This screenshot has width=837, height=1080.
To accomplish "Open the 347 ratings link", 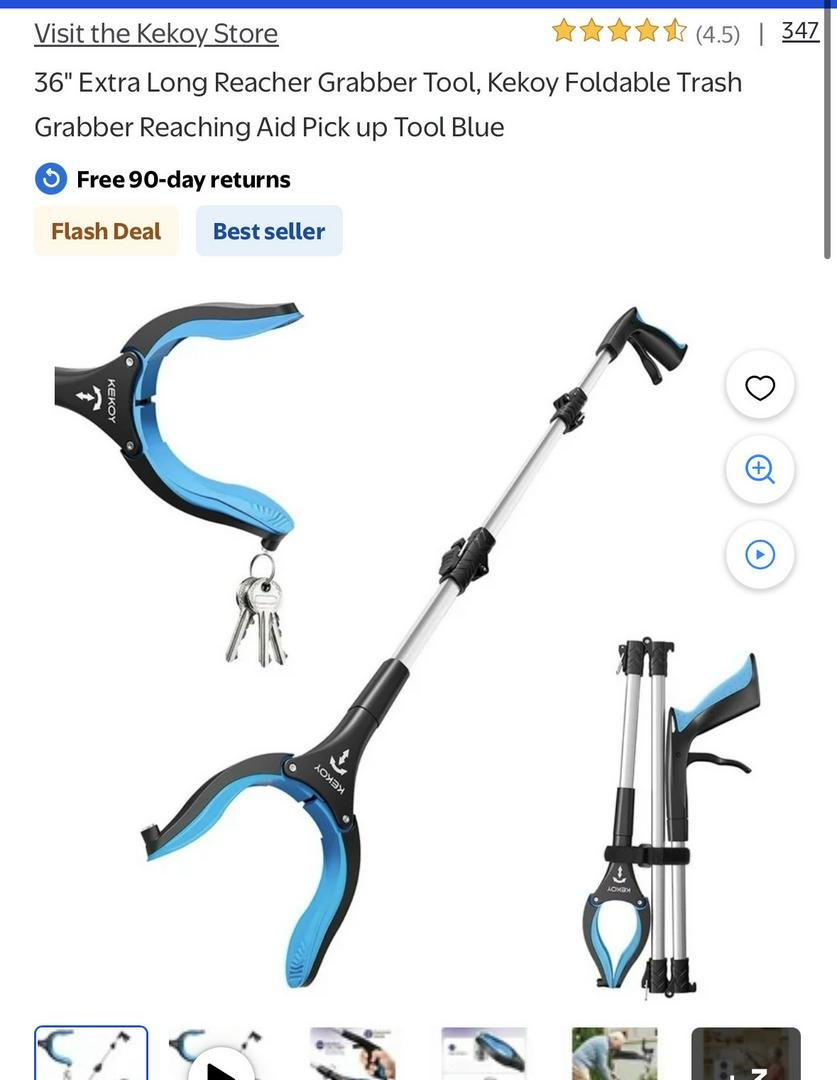I will pyautogui.click(x=800, y=31).
